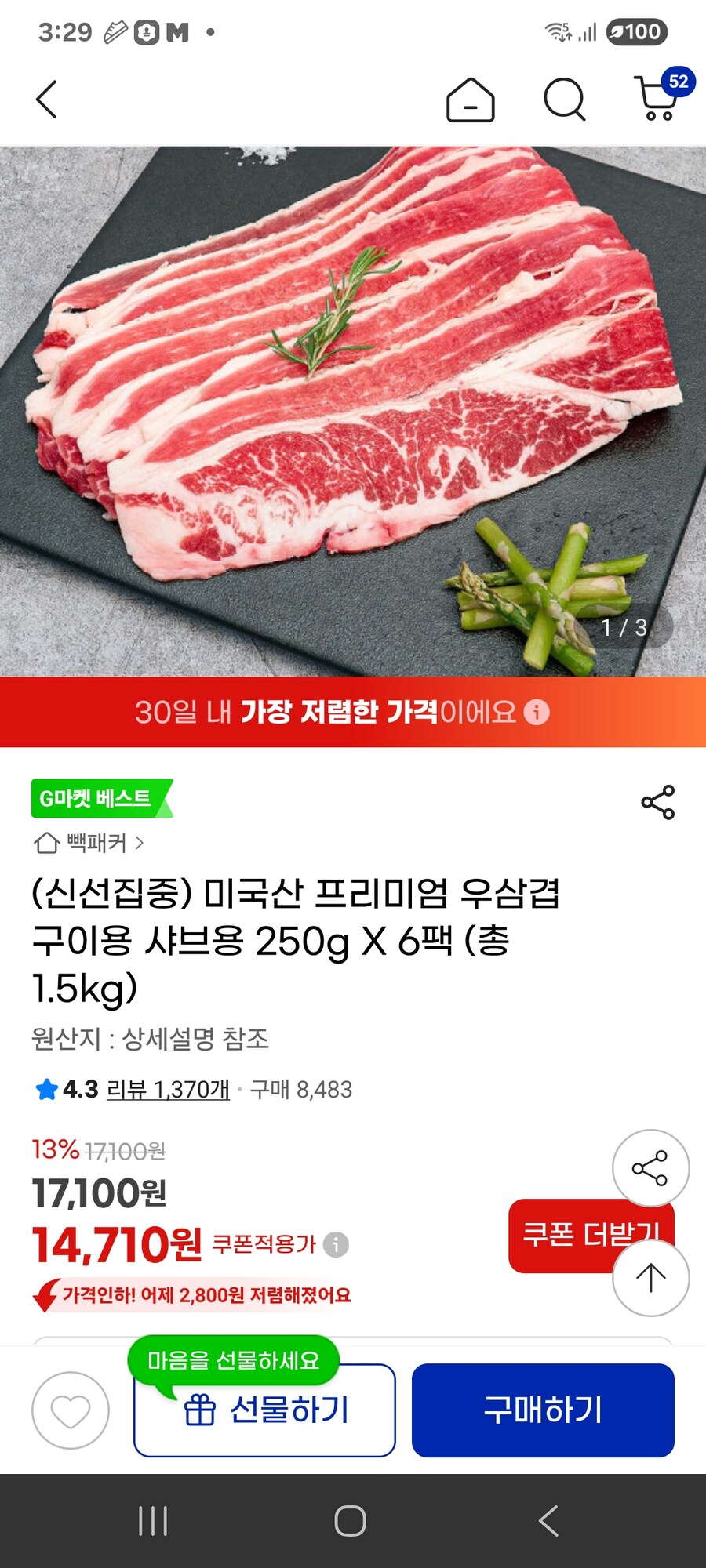Tap the search magnifier icon
706x1568 pixels.
pyautogui.click(x=563, y=100)
